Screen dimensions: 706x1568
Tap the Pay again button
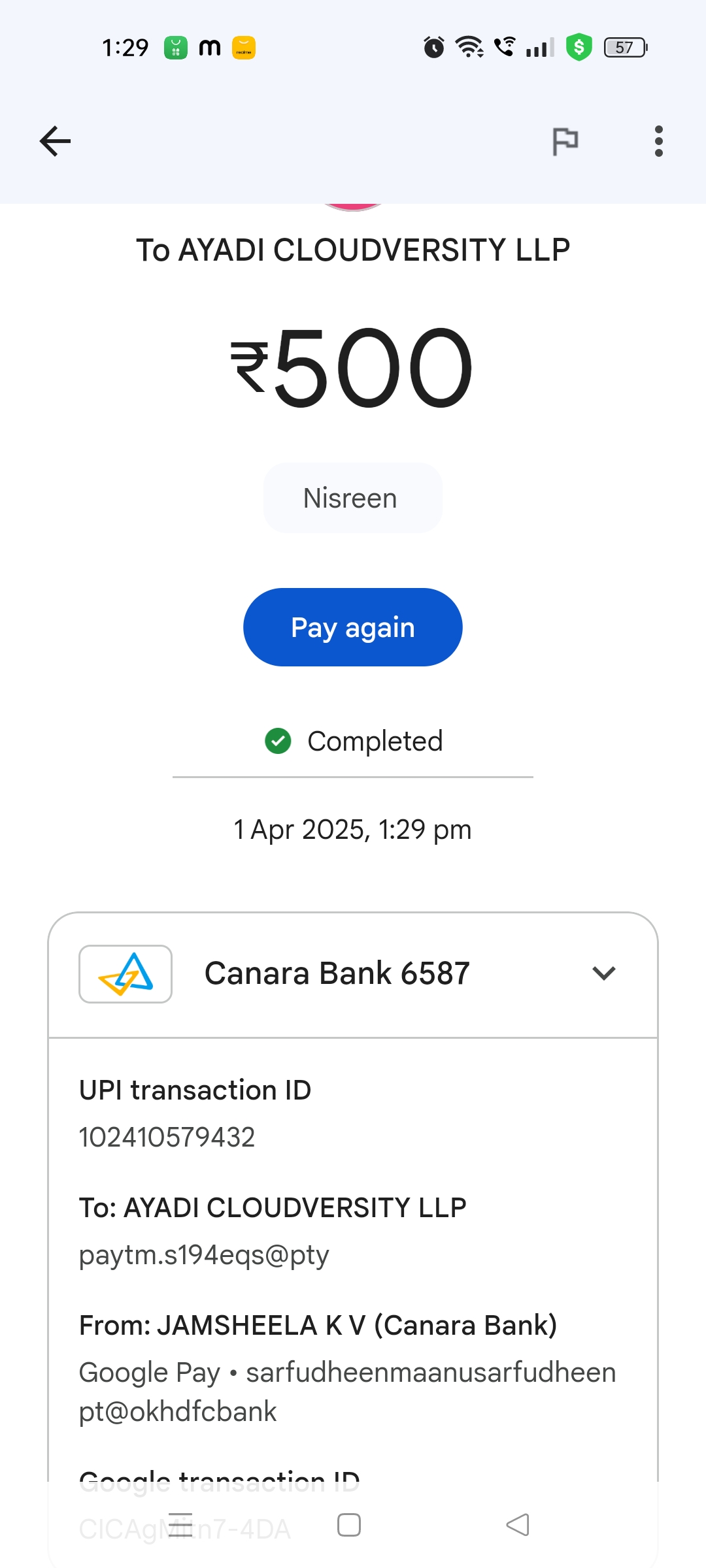click(353, 627)
